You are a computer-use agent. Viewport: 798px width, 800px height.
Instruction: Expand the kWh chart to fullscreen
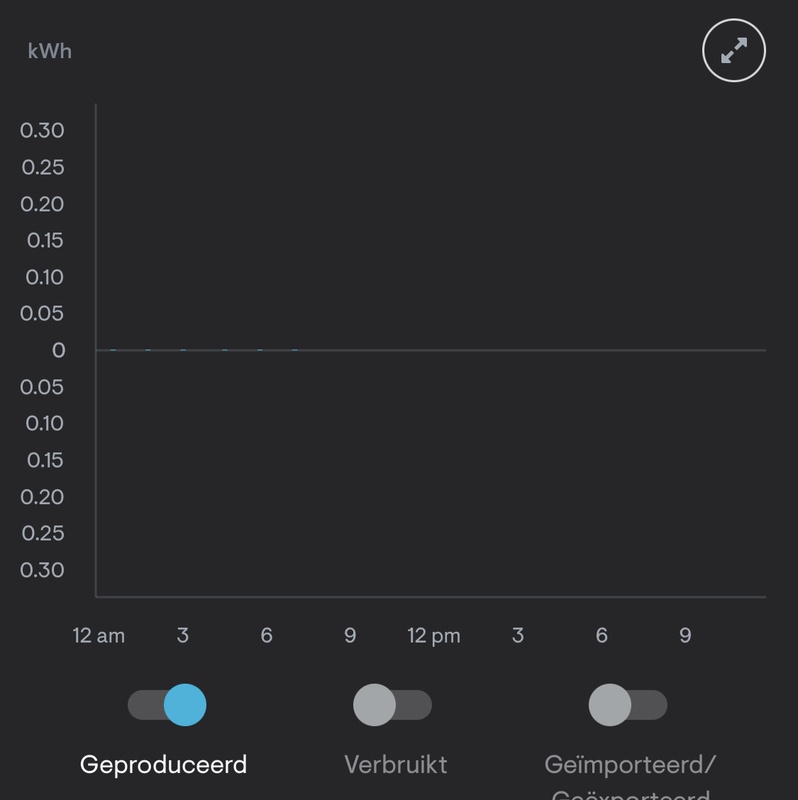(x=734, y=51)
